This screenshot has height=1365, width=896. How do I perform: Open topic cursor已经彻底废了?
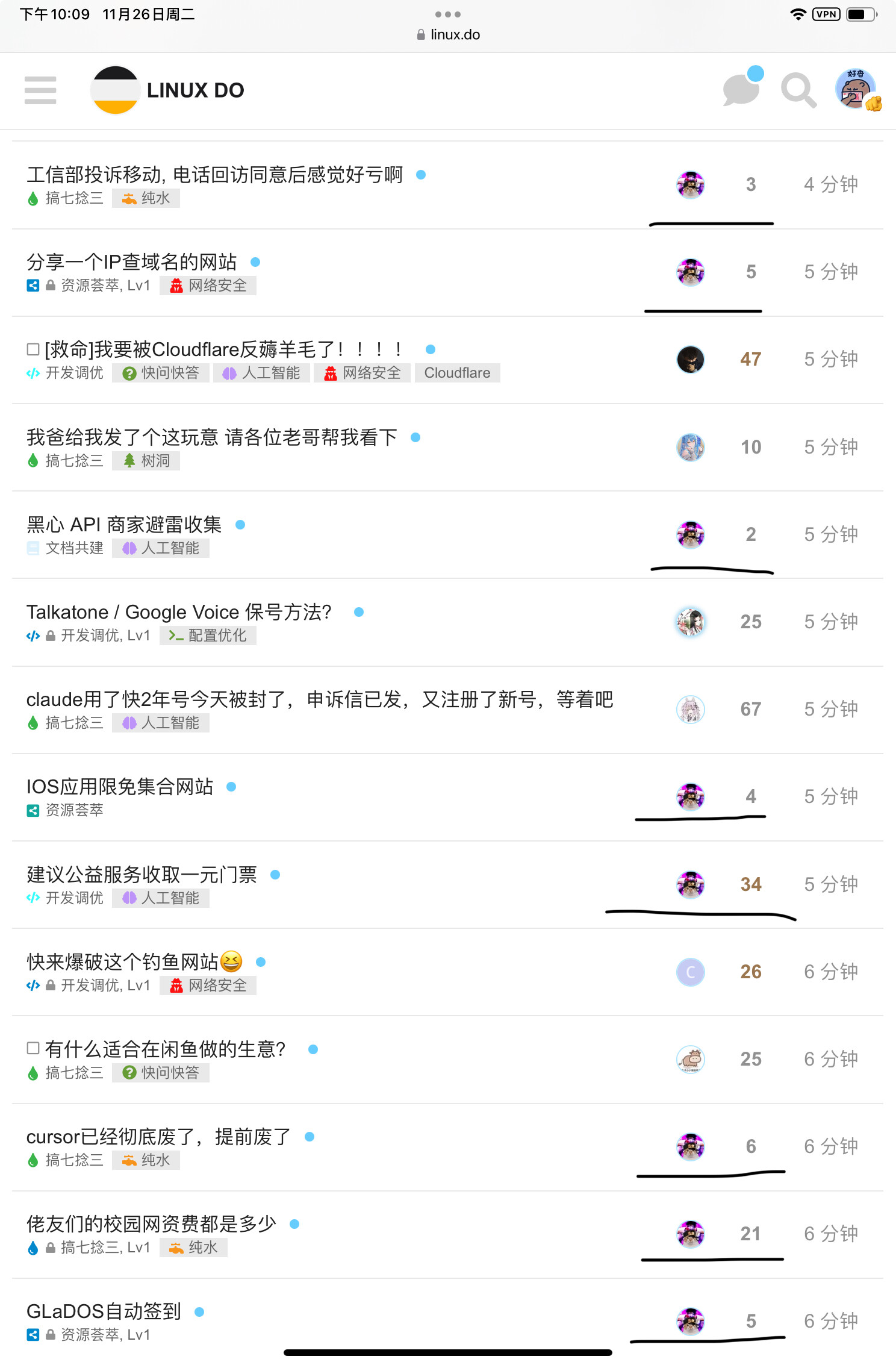tap(159, 1137)
